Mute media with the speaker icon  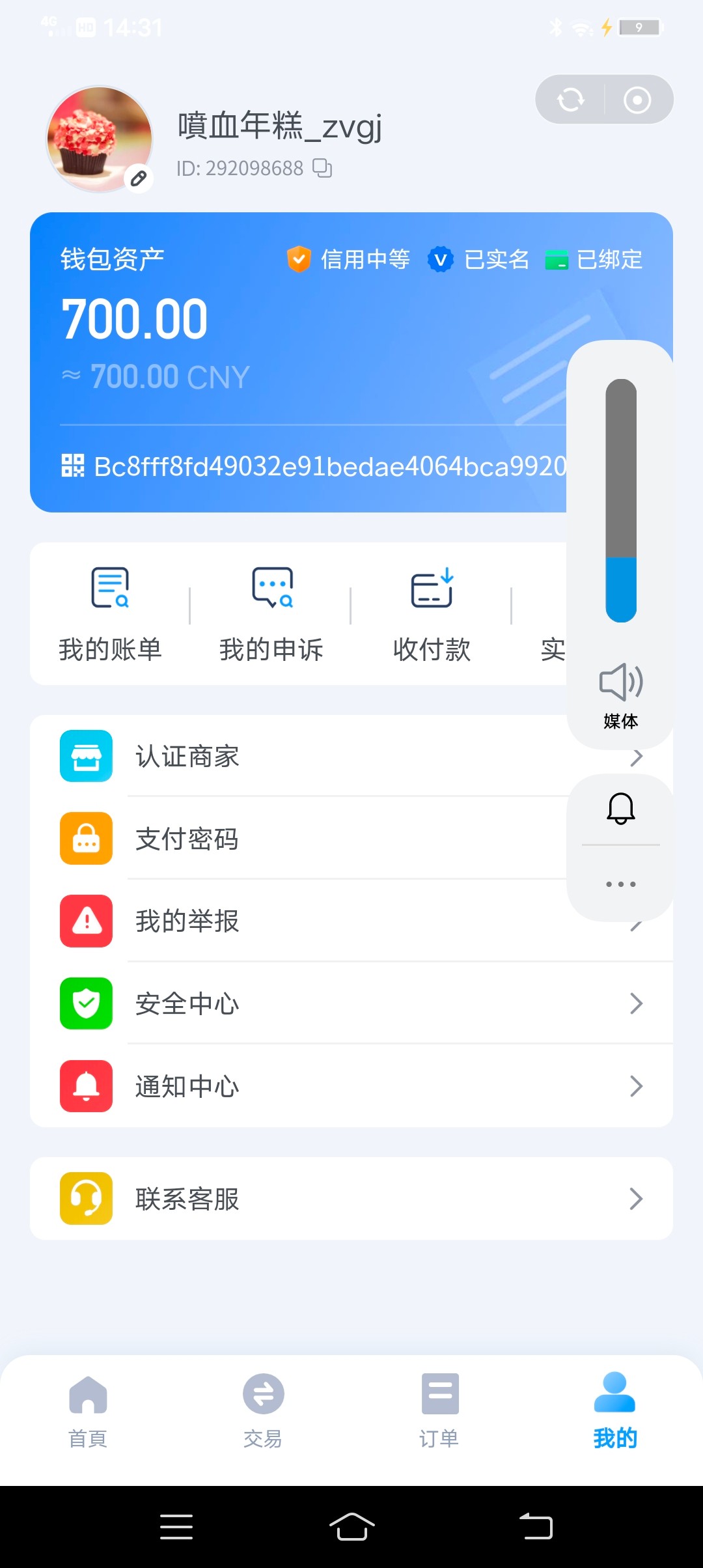619,683
